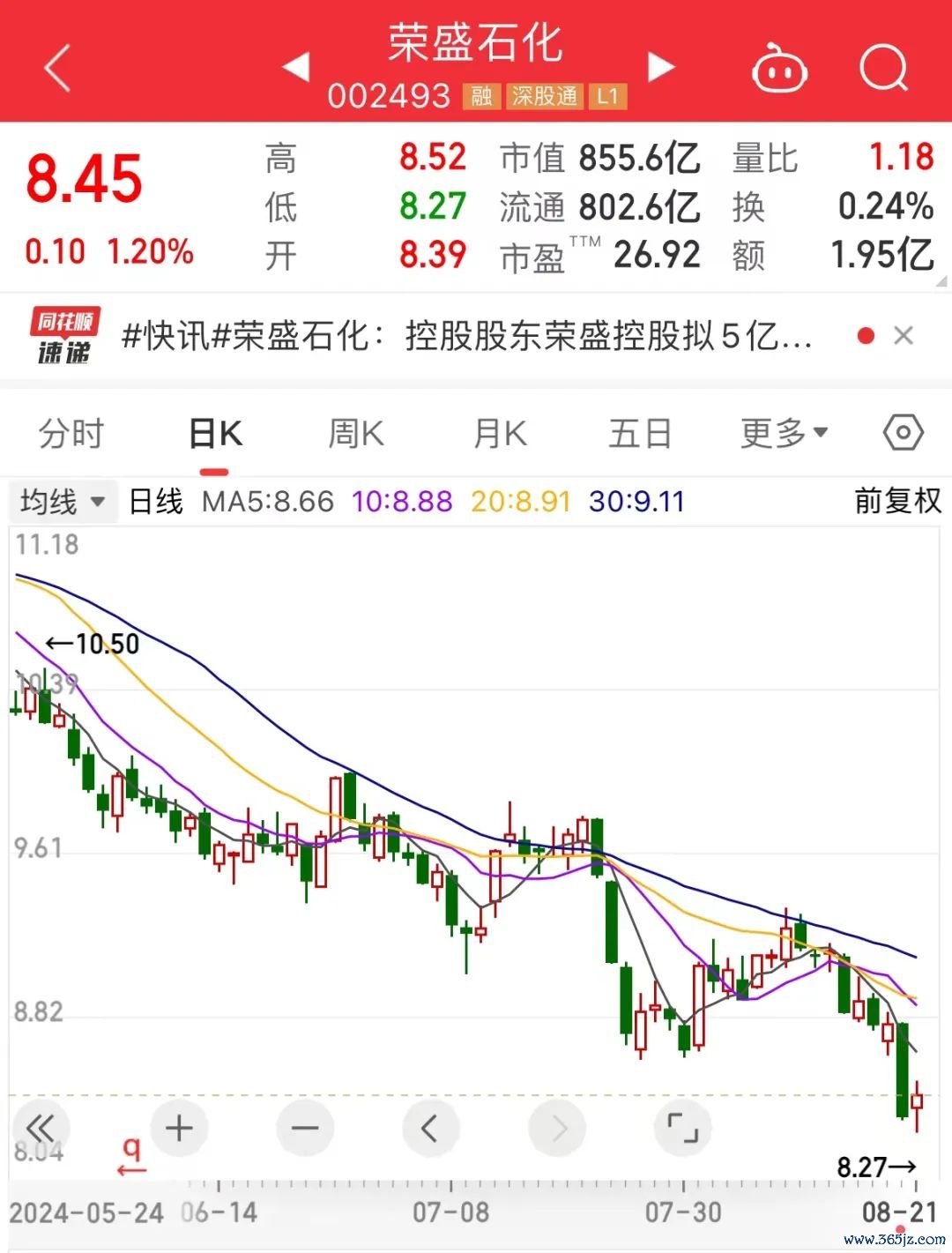Open the 均线 indicator dropdown
This screenshot has height=1253, width=952.
(62, 502)
